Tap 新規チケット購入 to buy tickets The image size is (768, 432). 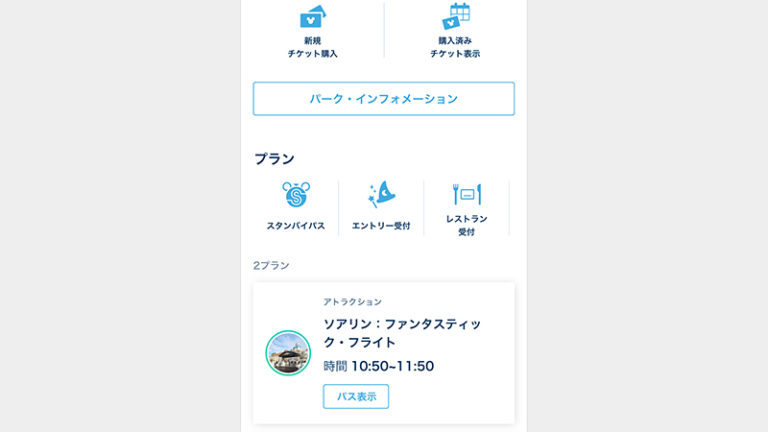313,30
